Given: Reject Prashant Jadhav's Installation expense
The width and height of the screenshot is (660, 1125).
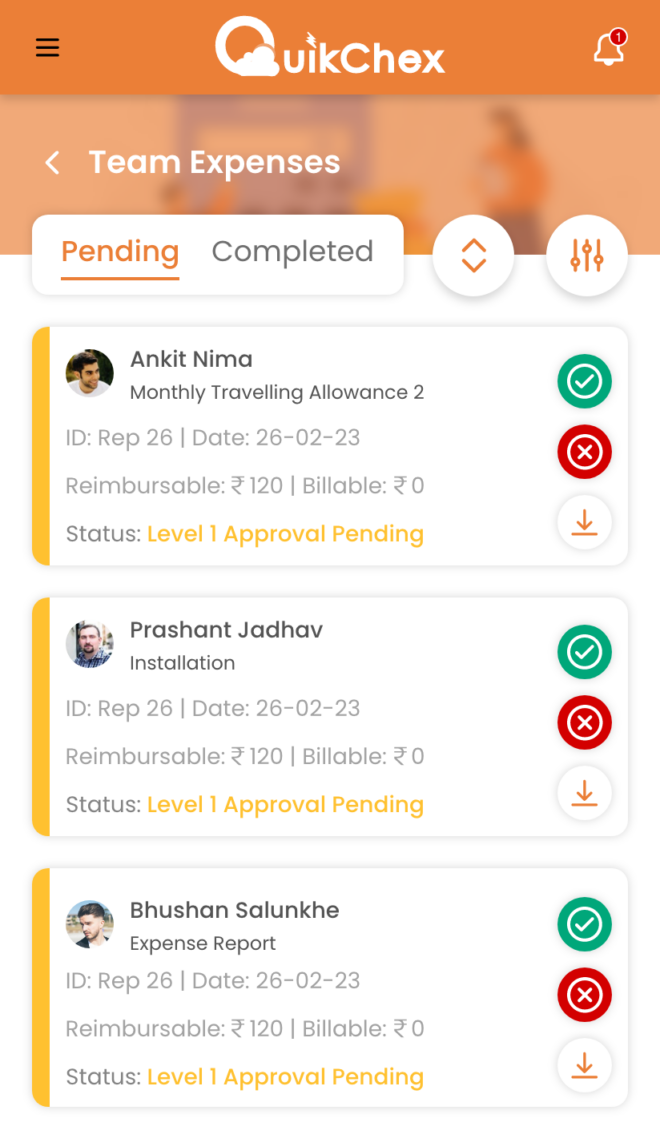Looking at the screenshot, I should pyautogui.click(x=585, y=722).
